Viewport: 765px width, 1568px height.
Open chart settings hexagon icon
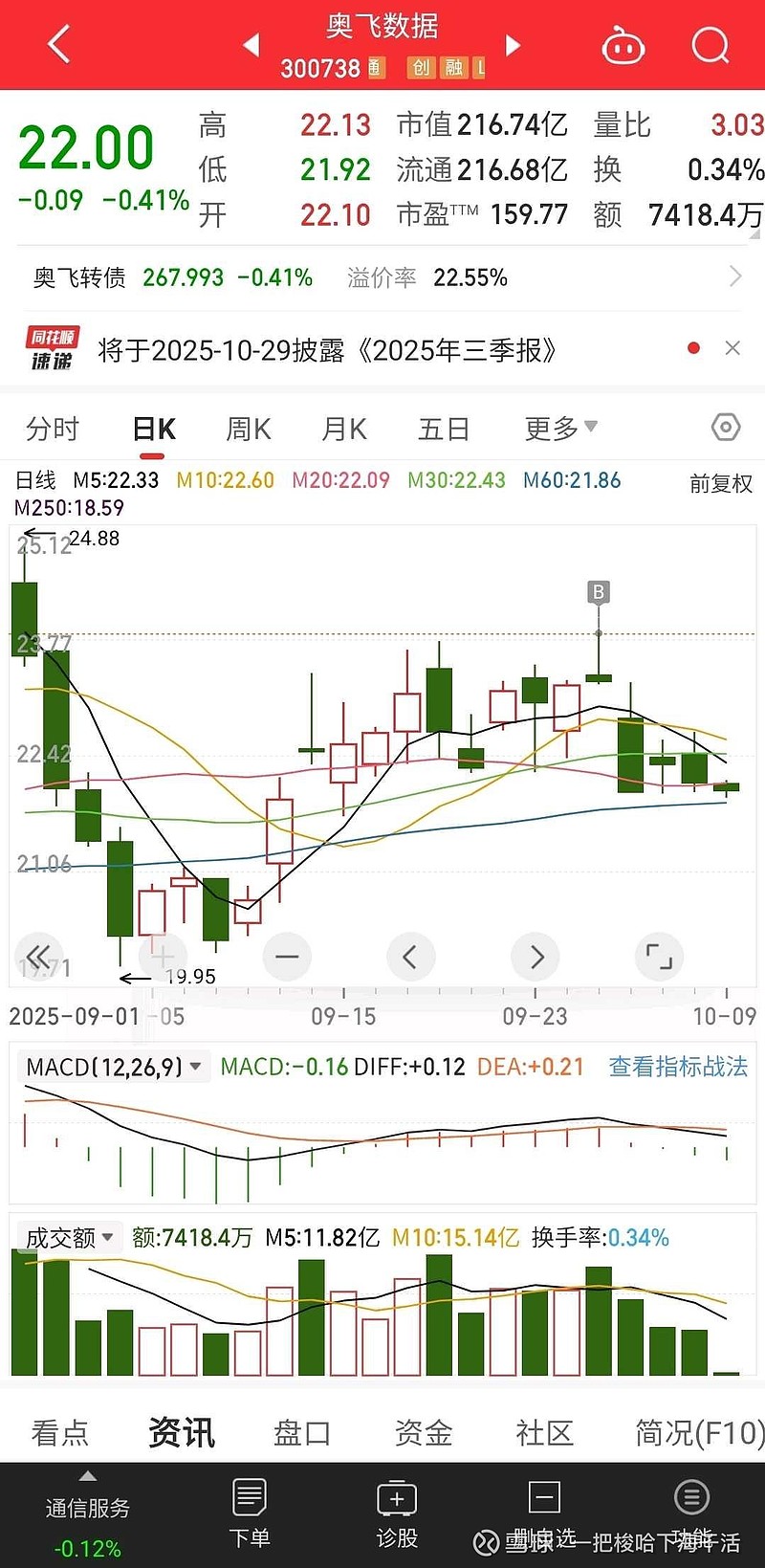726,428
